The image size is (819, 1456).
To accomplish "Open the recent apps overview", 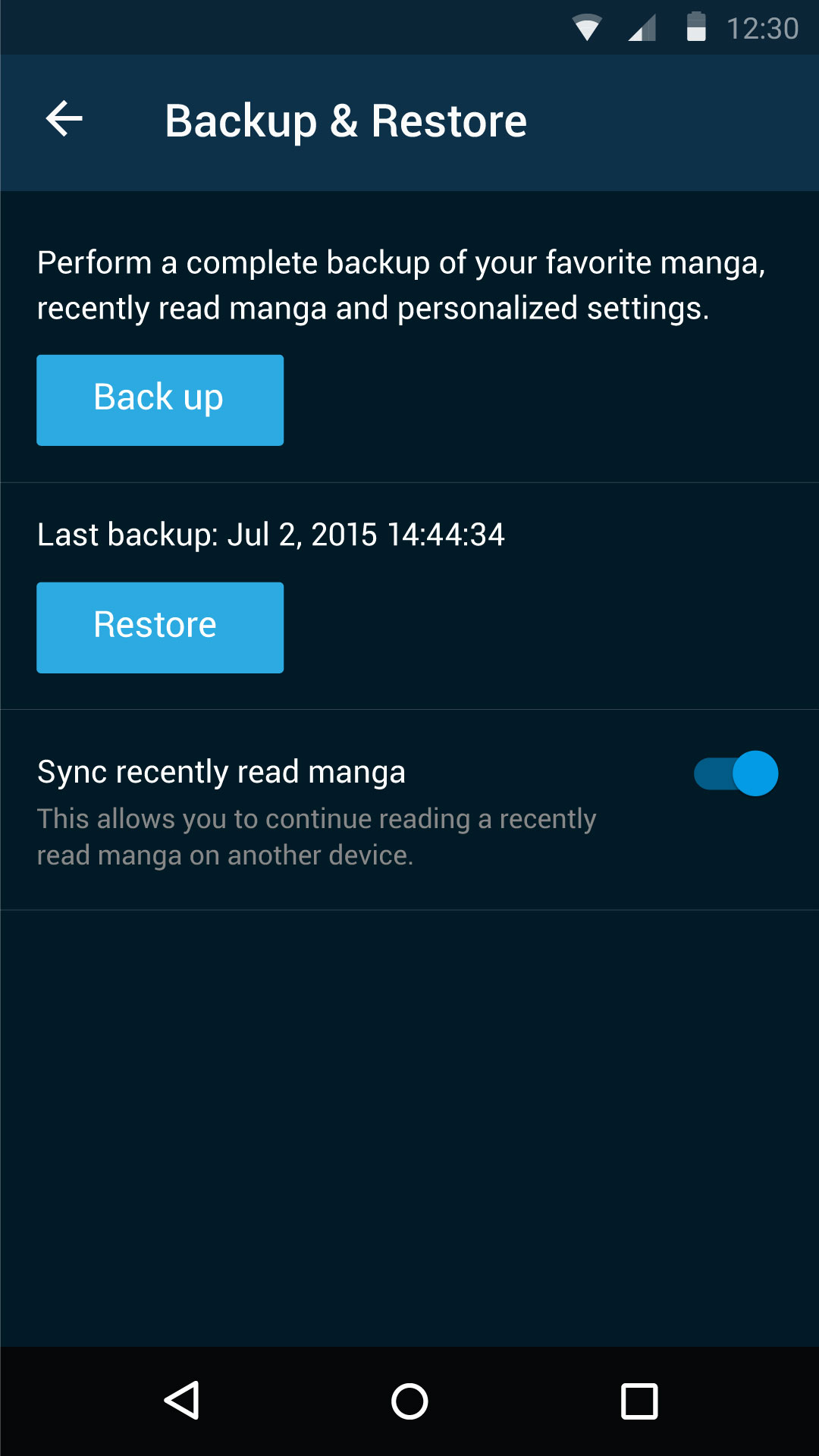I will click(639, 1401).
